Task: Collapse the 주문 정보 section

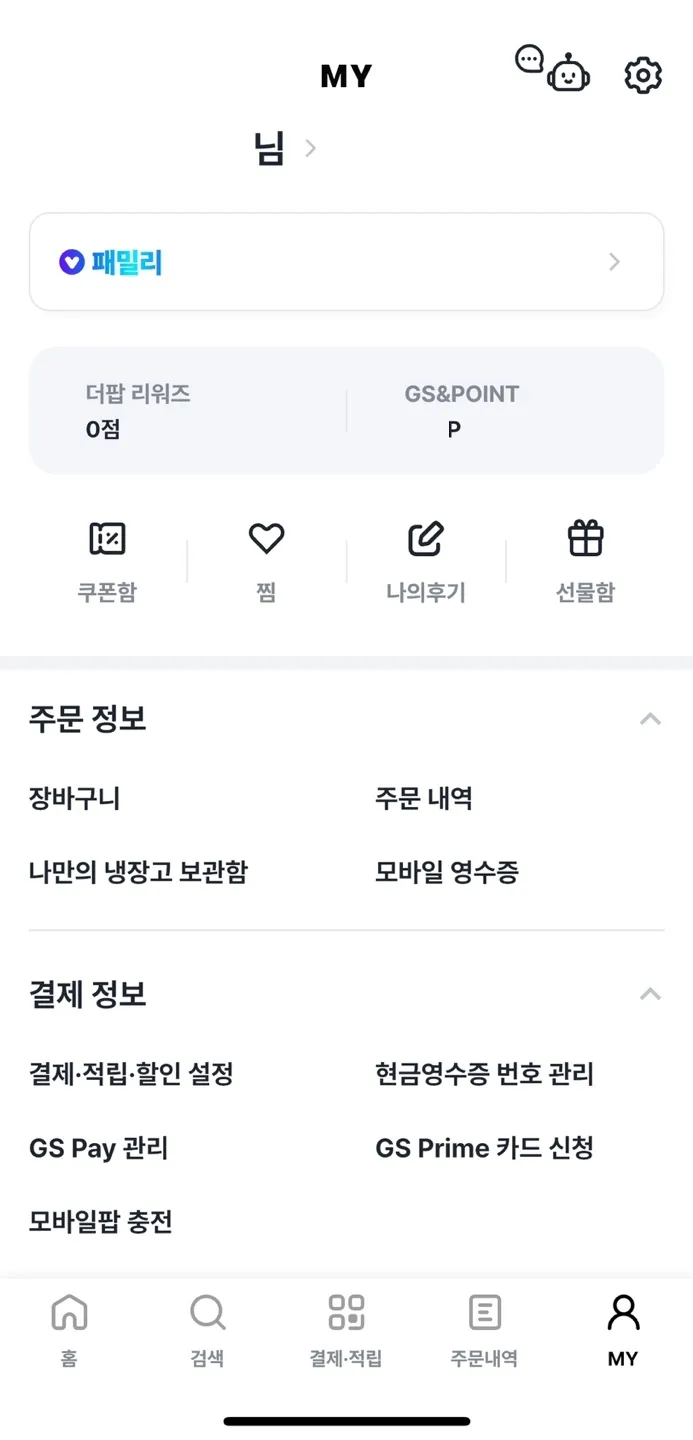Action: [x=650, y=719]
